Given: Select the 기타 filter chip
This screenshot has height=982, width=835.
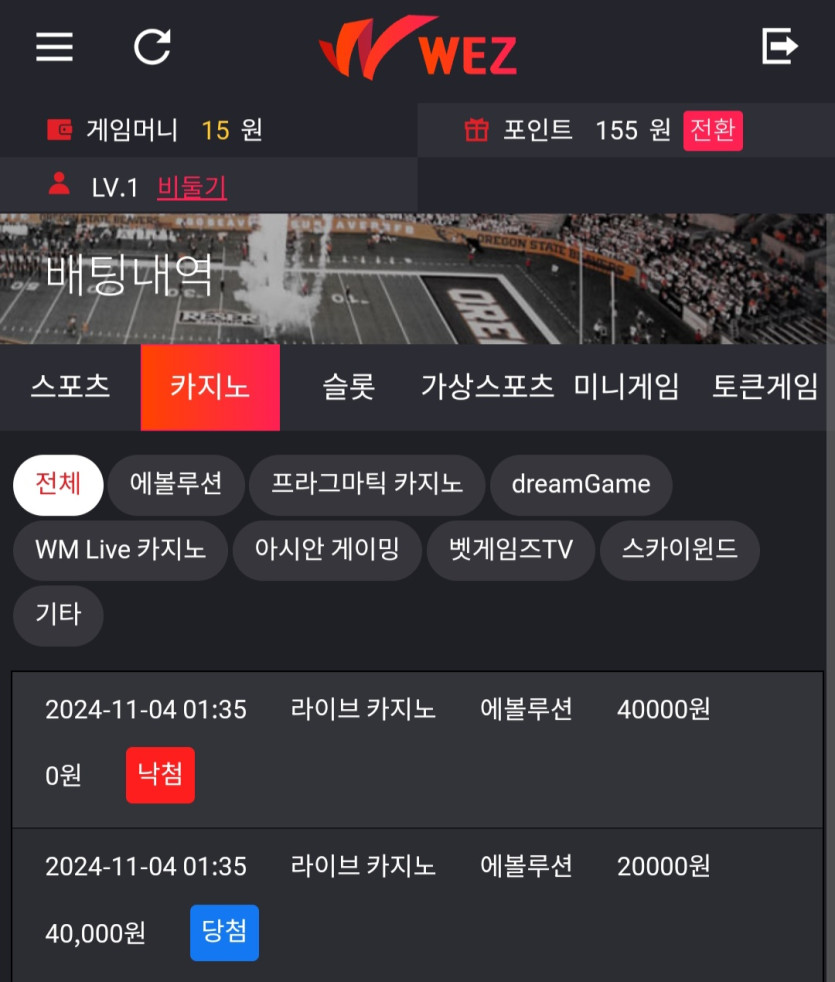Looking at the screenshot, I should 58,615.
